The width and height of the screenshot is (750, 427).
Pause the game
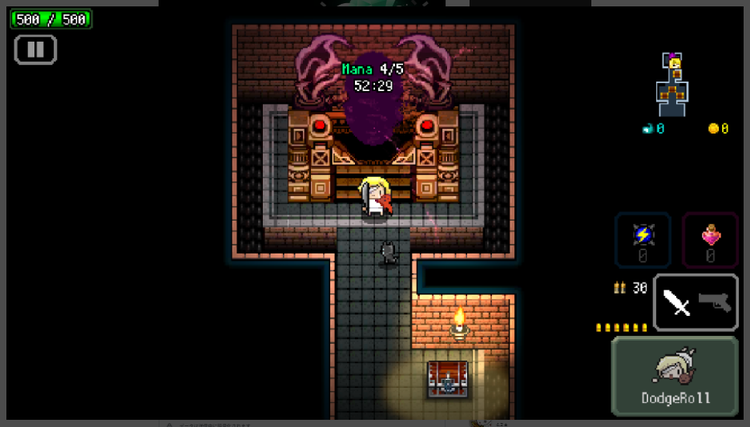tap(35, 49)
